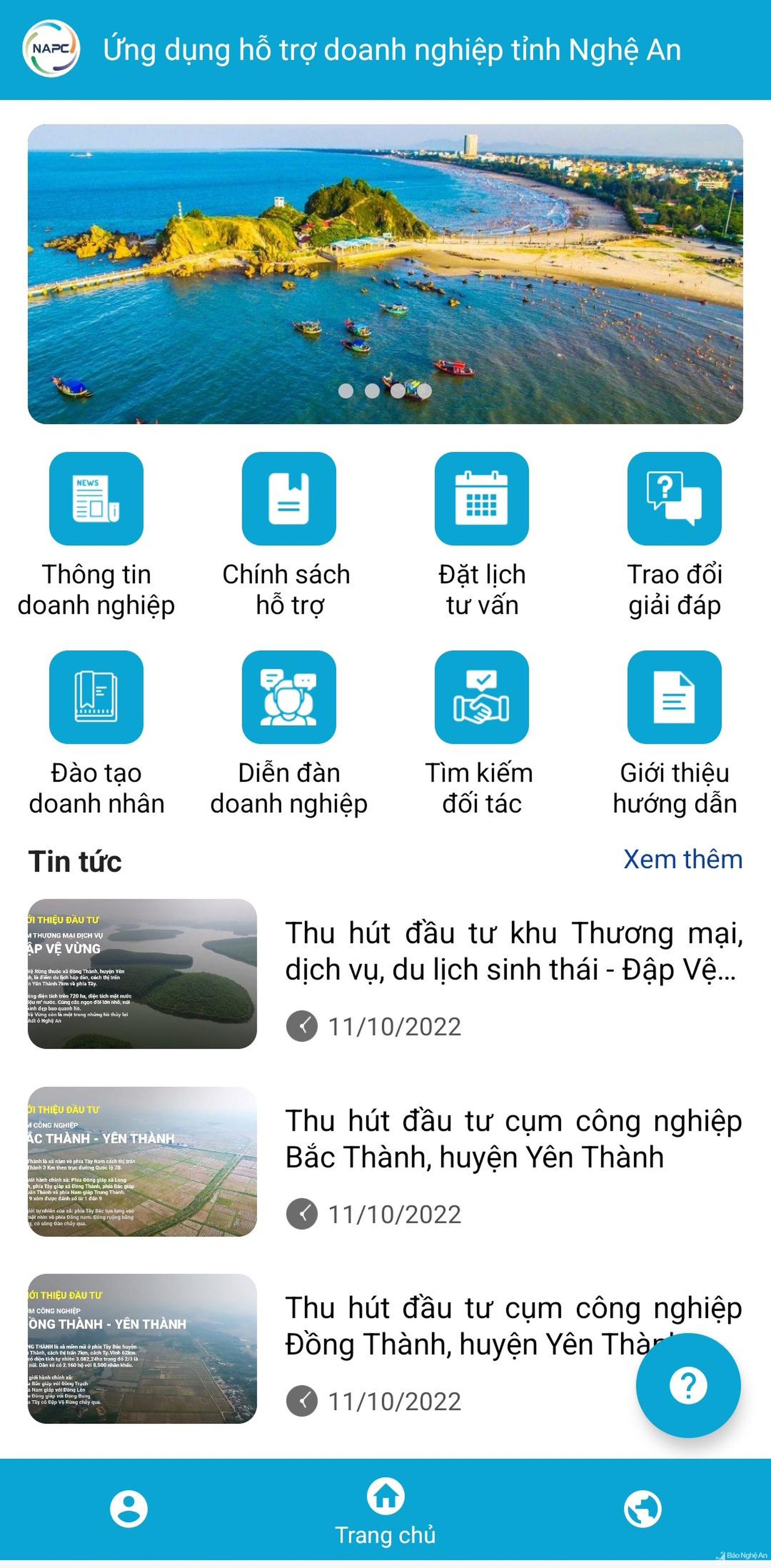Tap the floating help question mark button
The width and height of the screenshot is (771, 1568).
pyautogui.click(x=687, y=1385)
